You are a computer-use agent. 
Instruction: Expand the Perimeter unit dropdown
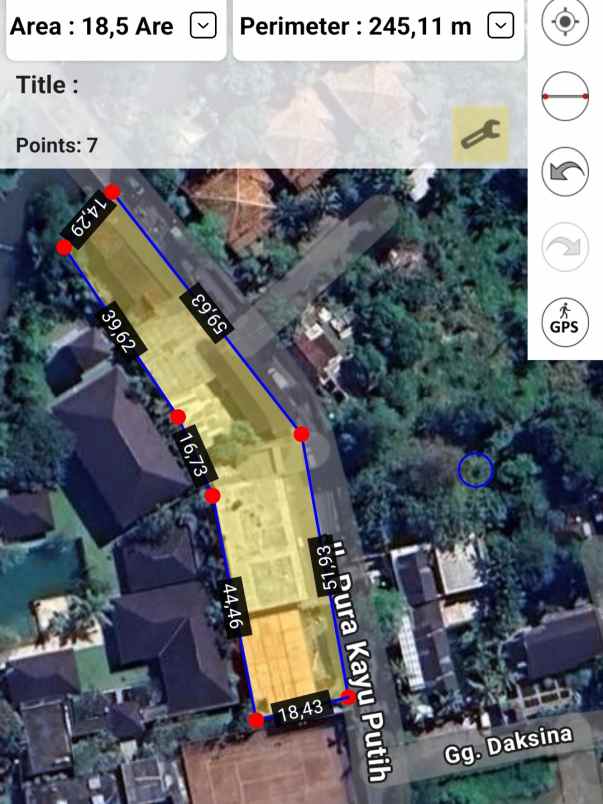pos(500,26)
